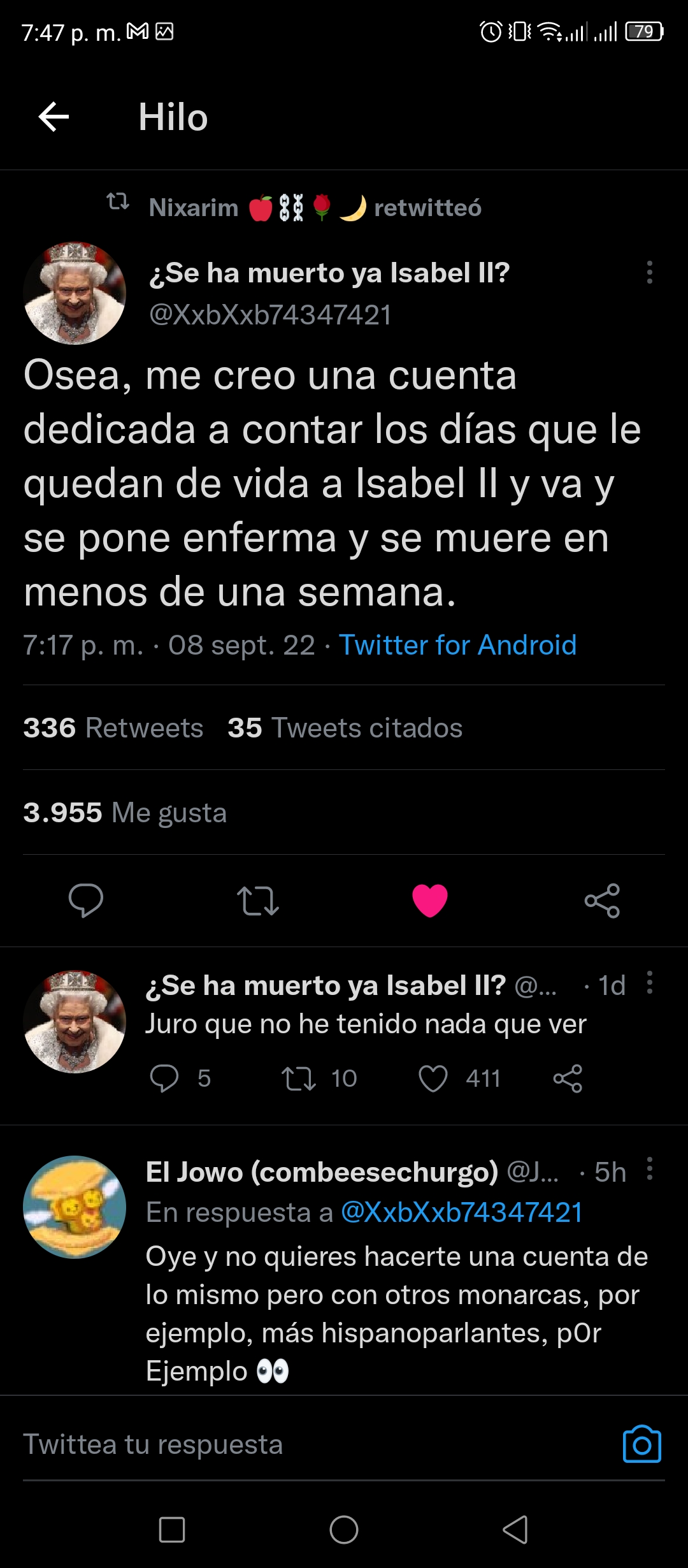The image size is (688, 1568).
Task: Open the @XxbXxb74347421 mention in El Jowo's reply
Action: pos(462,1212)
